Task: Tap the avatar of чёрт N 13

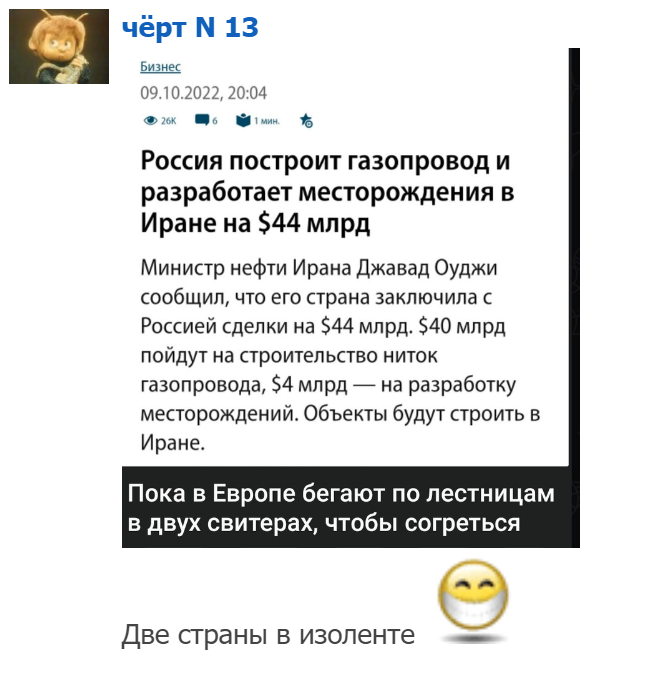Action: coord(58,46)
